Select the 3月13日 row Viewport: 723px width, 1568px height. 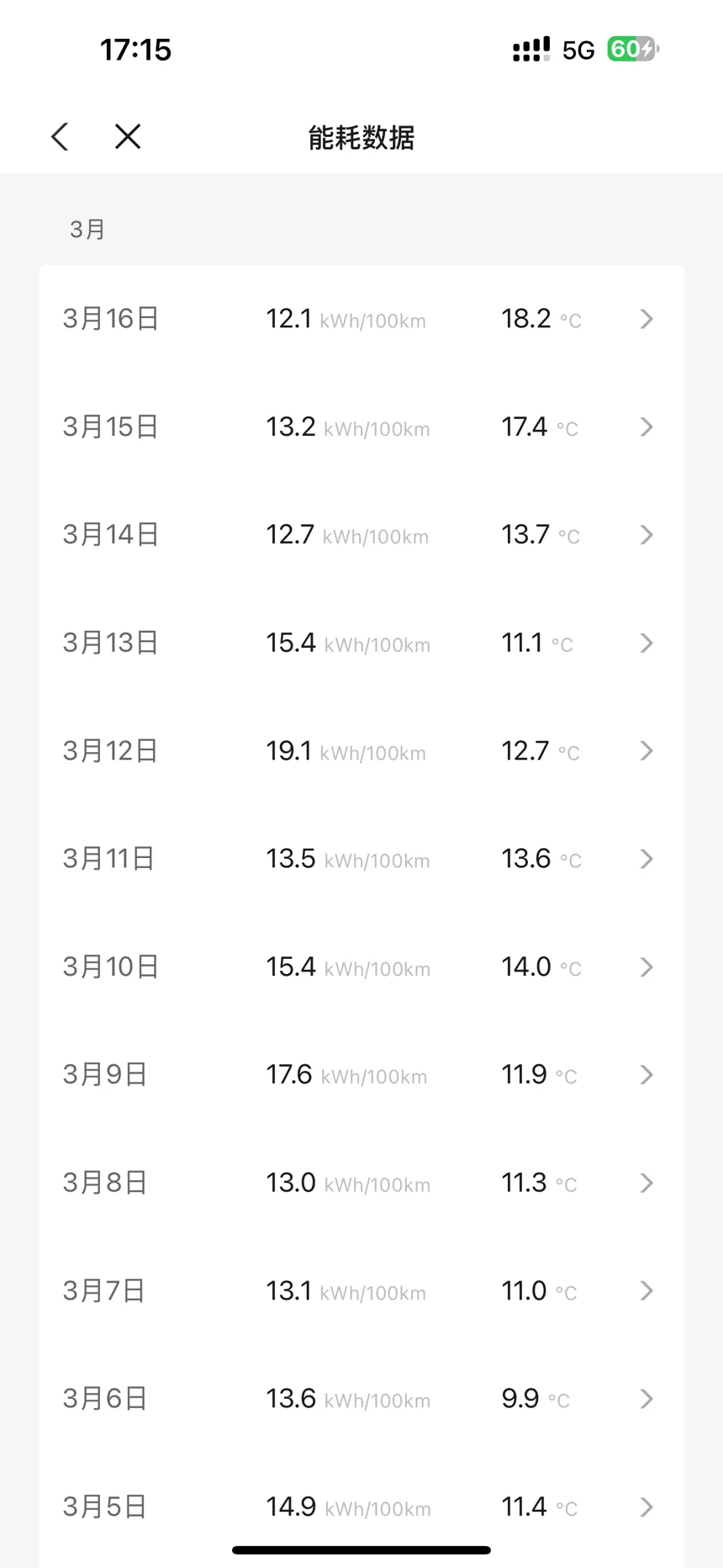coord(361,643)
